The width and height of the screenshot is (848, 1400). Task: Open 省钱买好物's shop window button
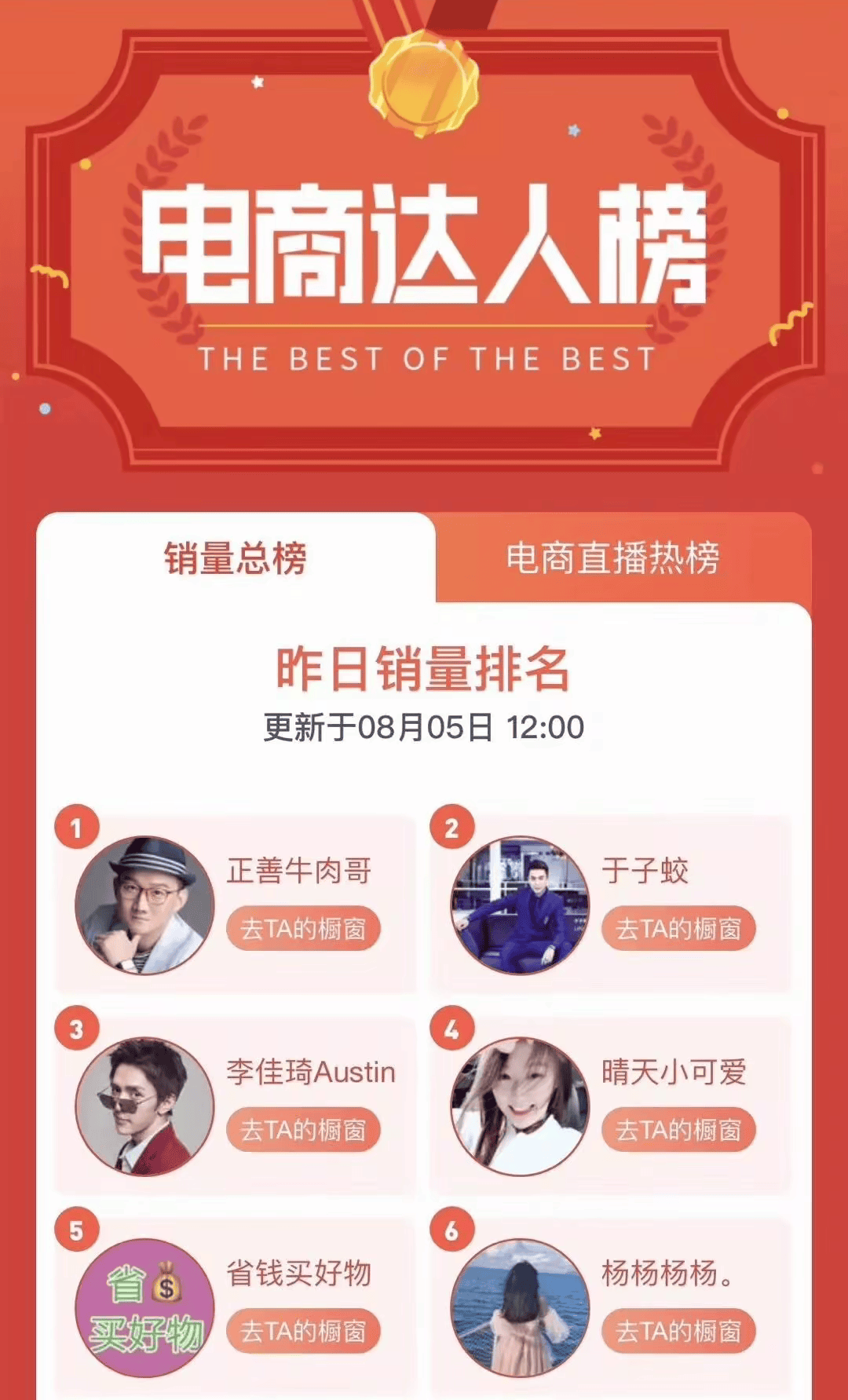pyautogui.click(x=303, y=1331)
